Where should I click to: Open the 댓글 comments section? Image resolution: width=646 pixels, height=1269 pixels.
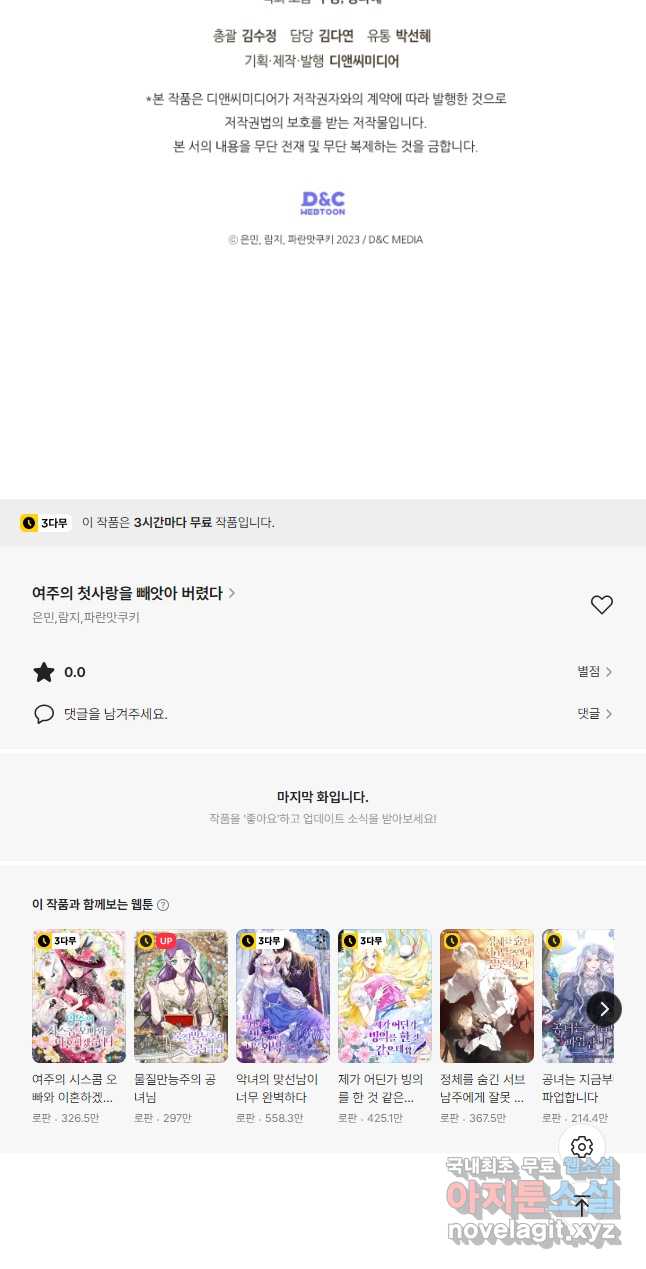(594, 714)
